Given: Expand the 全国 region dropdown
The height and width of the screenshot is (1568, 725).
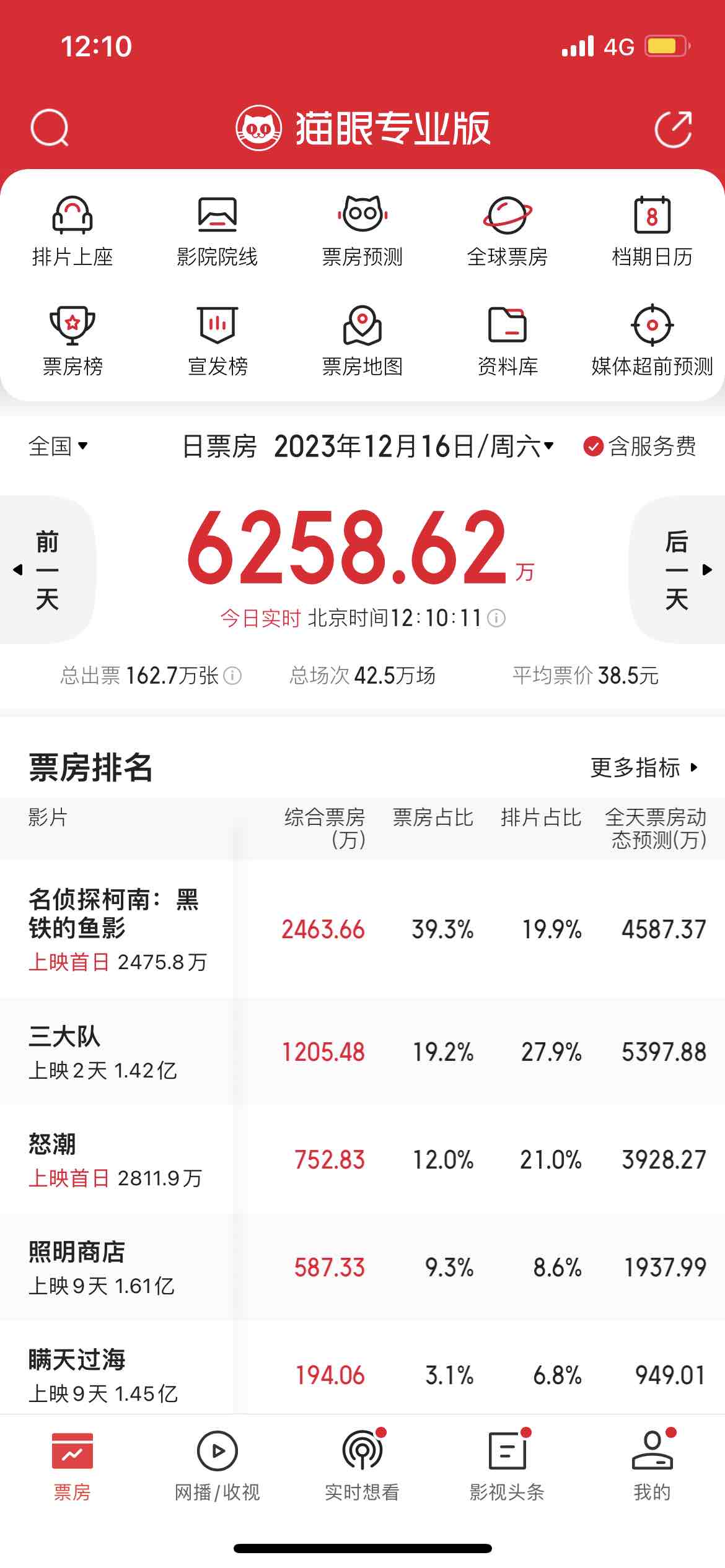Looking at the screenshot, I should coord(58,446).
